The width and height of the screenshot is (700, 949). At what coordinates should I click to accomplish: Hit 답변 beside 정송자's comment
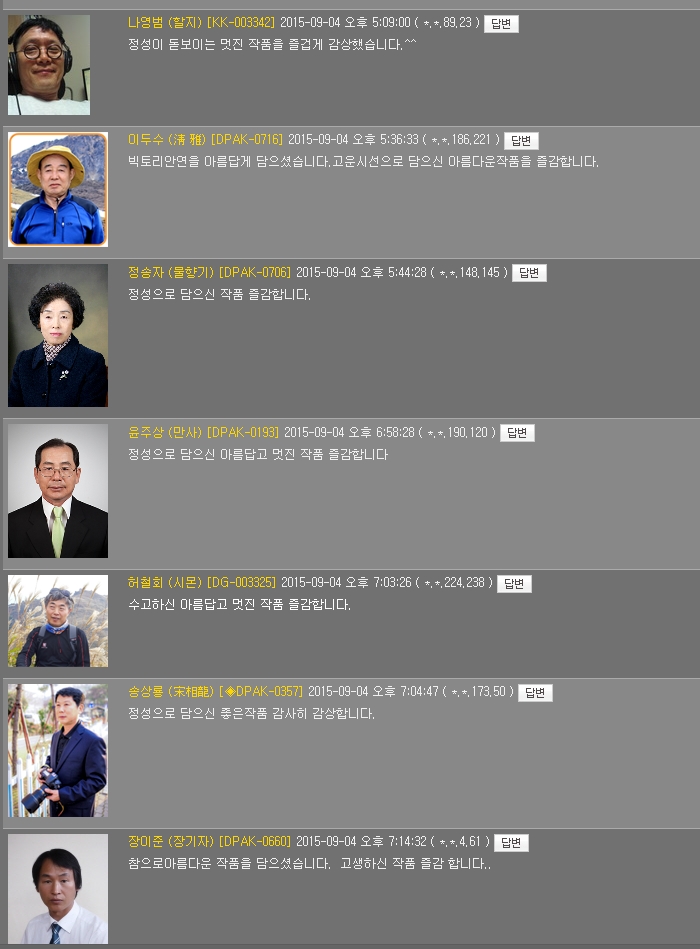529,273
